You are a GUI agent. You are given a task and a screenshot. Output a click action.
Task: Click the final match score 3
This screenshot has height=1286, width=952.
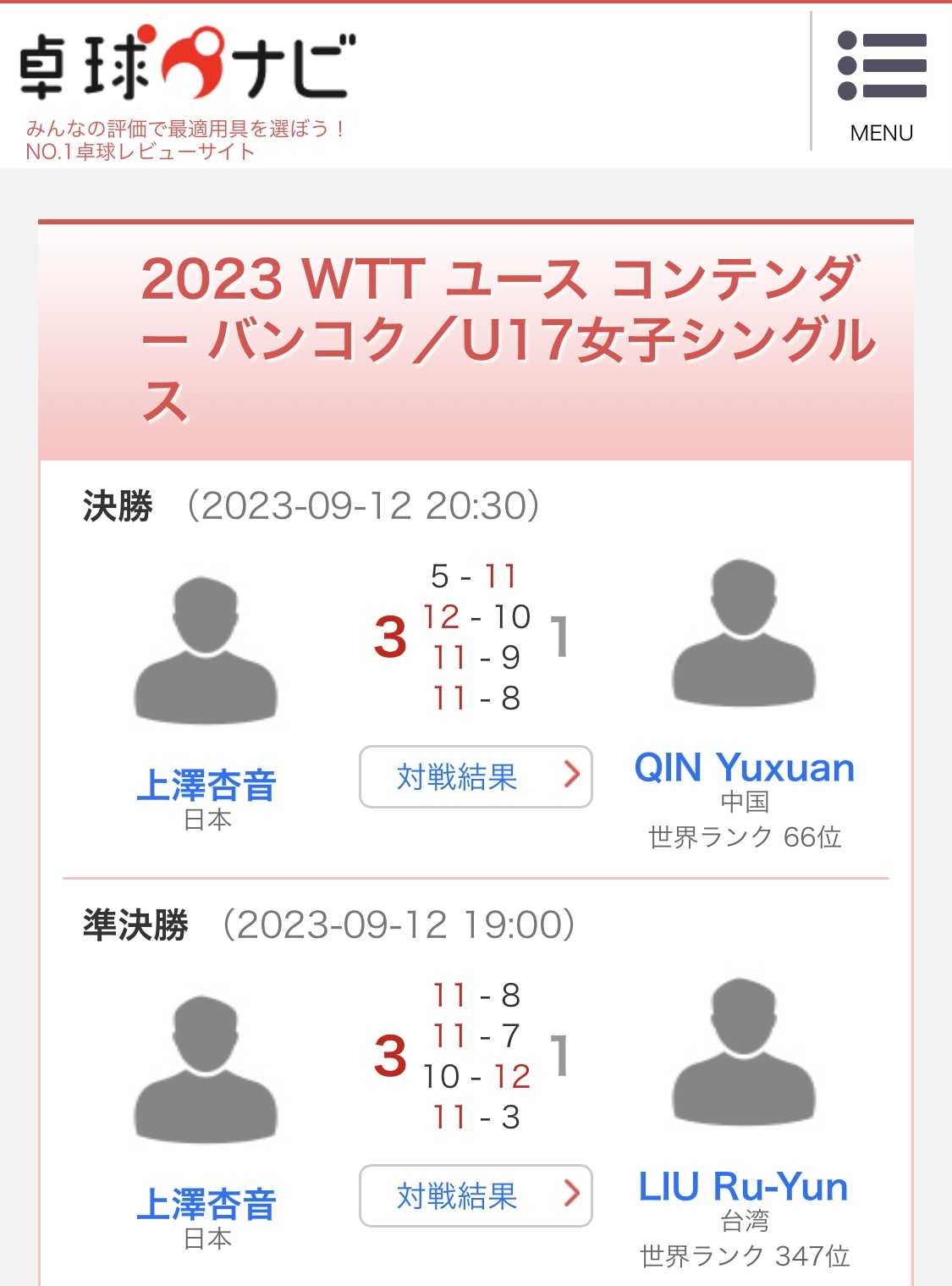click(x=392, y=637)
